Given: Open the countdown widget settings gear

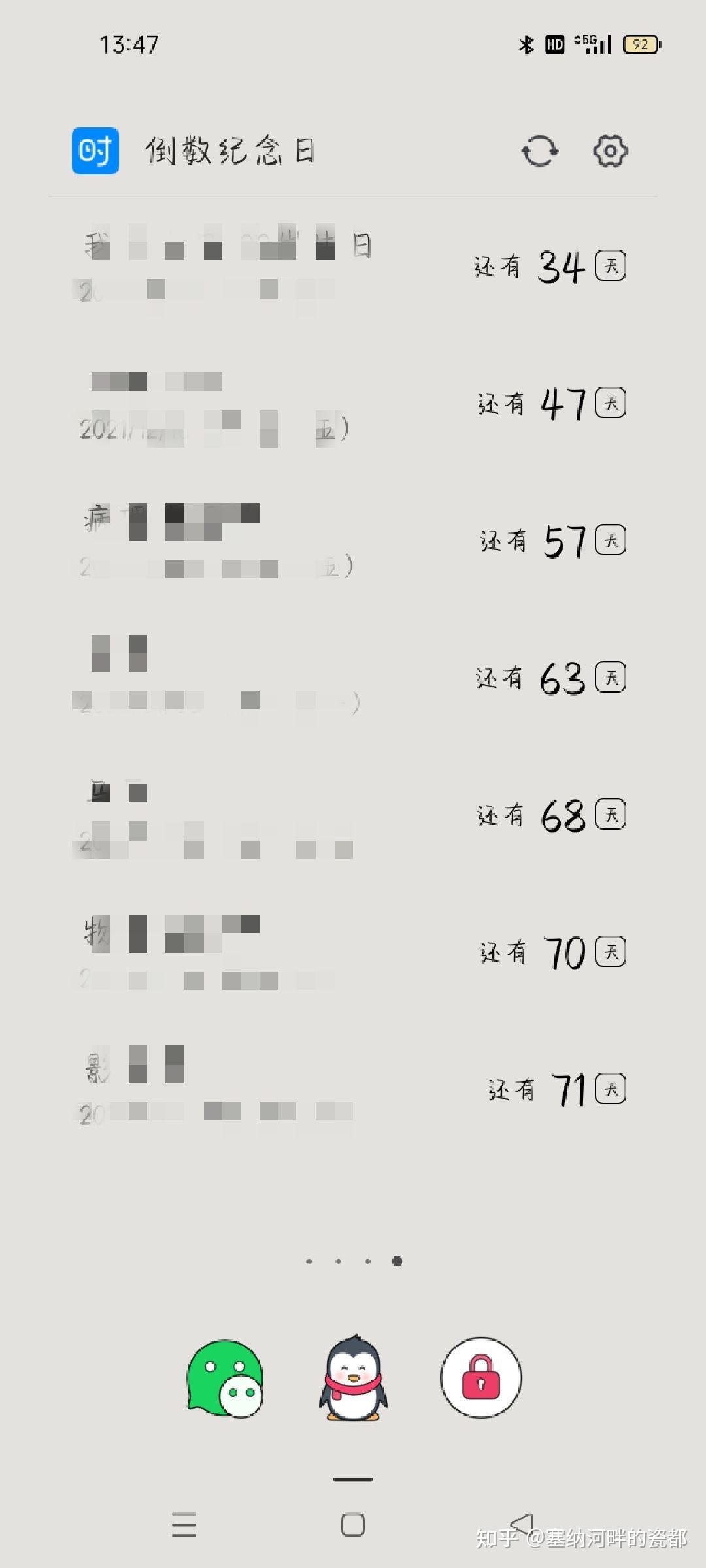Looking at the screenshot, I should (610, 151).
